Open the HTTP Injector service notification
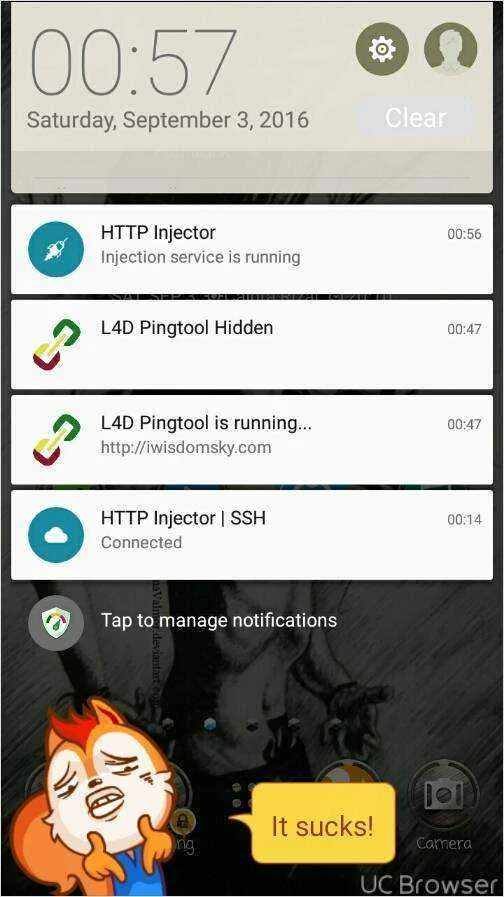This screenshot has height=897, width=504. [252, 249]
